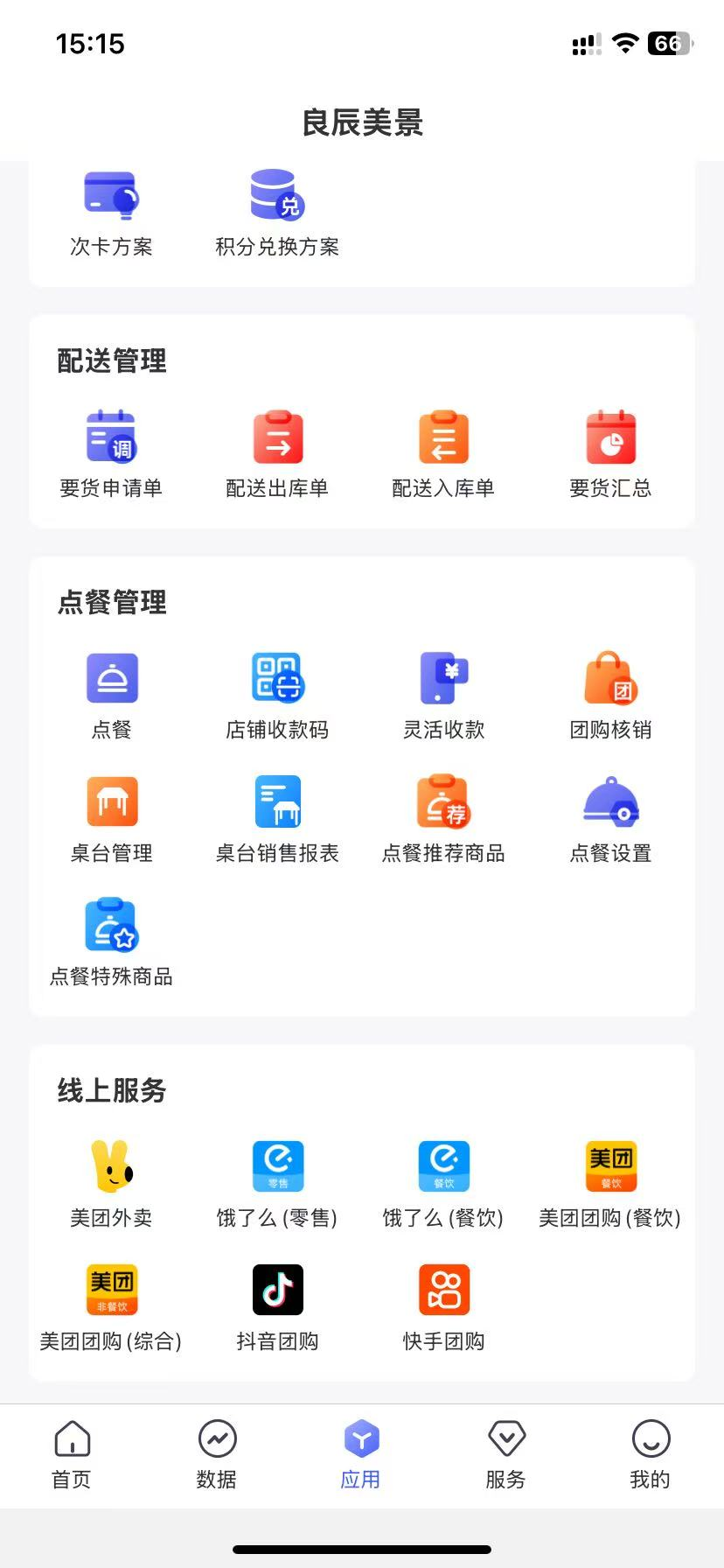Switch to the 数据 tab
This screenshot has width=724, height=1568.
pos(217,1456)
